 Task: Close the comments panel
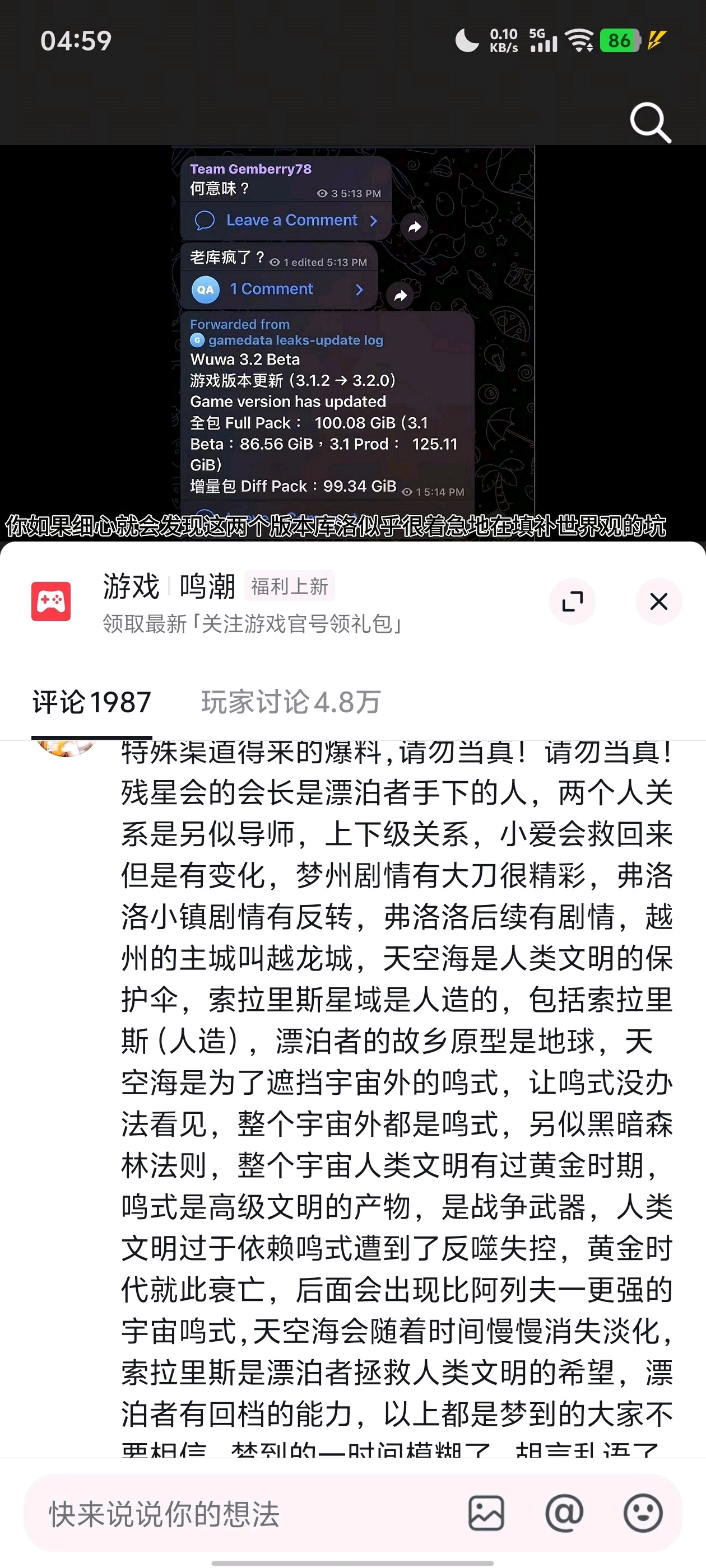point(658,601)
